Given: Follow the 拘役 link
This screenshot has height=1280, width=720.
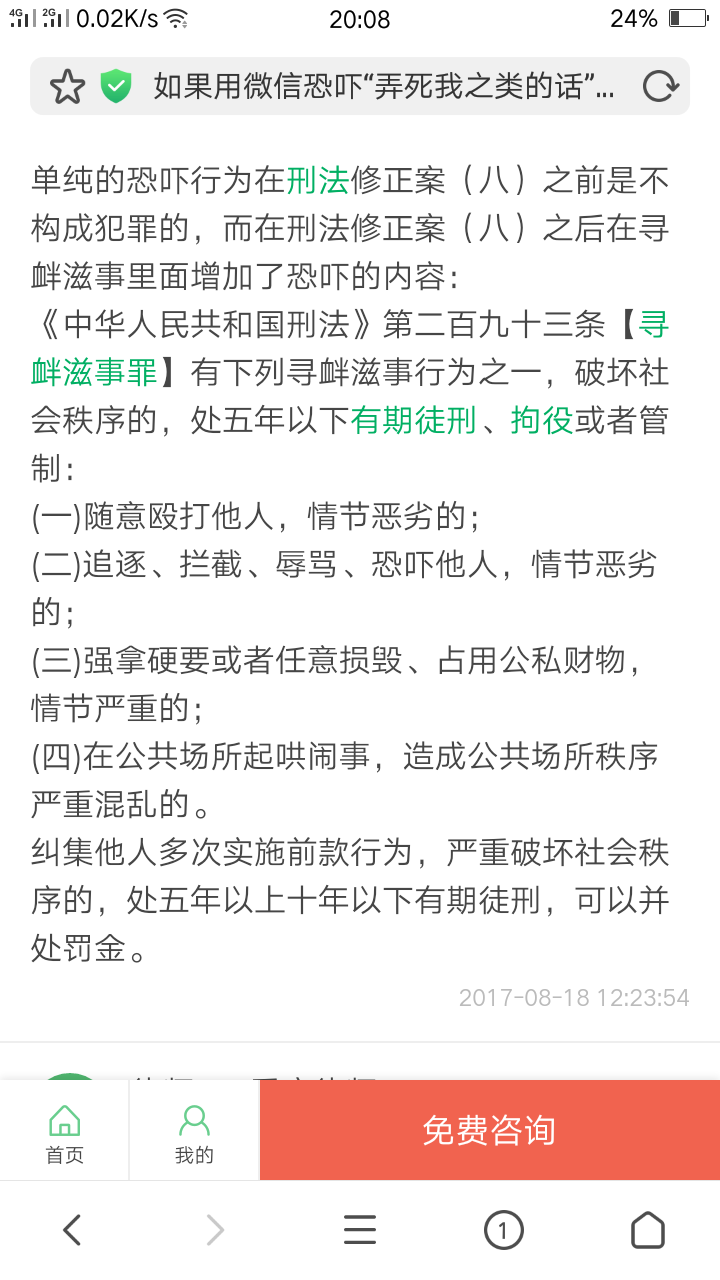Looking at the screenshot, I should 542,421.
